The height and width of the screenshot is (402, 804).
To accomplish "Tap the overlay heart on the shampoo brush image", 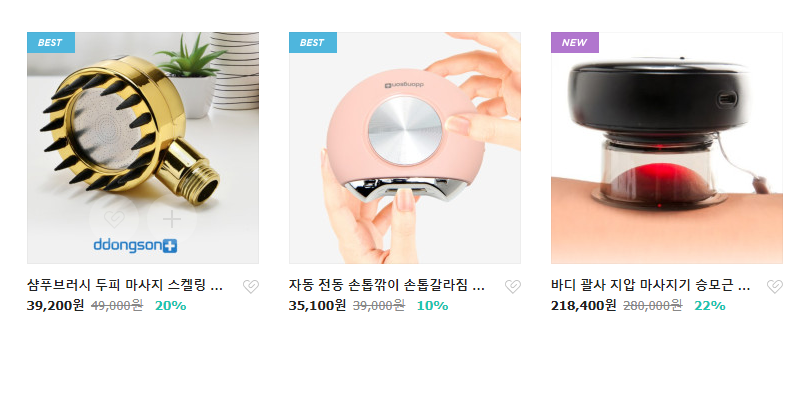I will point(114,219).
